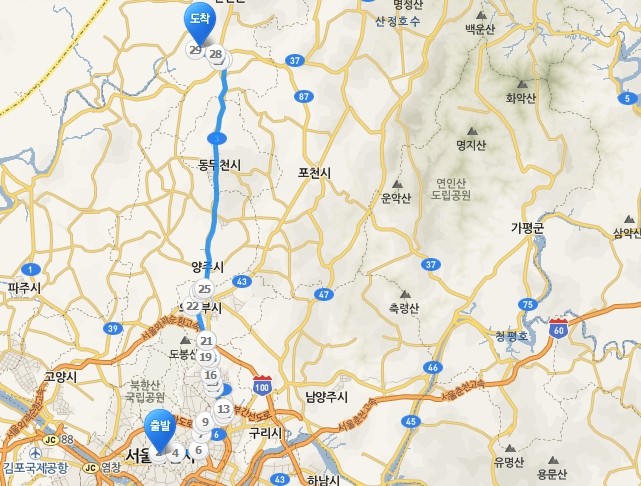Select route waypoint 9

click(x=204, y=422)
